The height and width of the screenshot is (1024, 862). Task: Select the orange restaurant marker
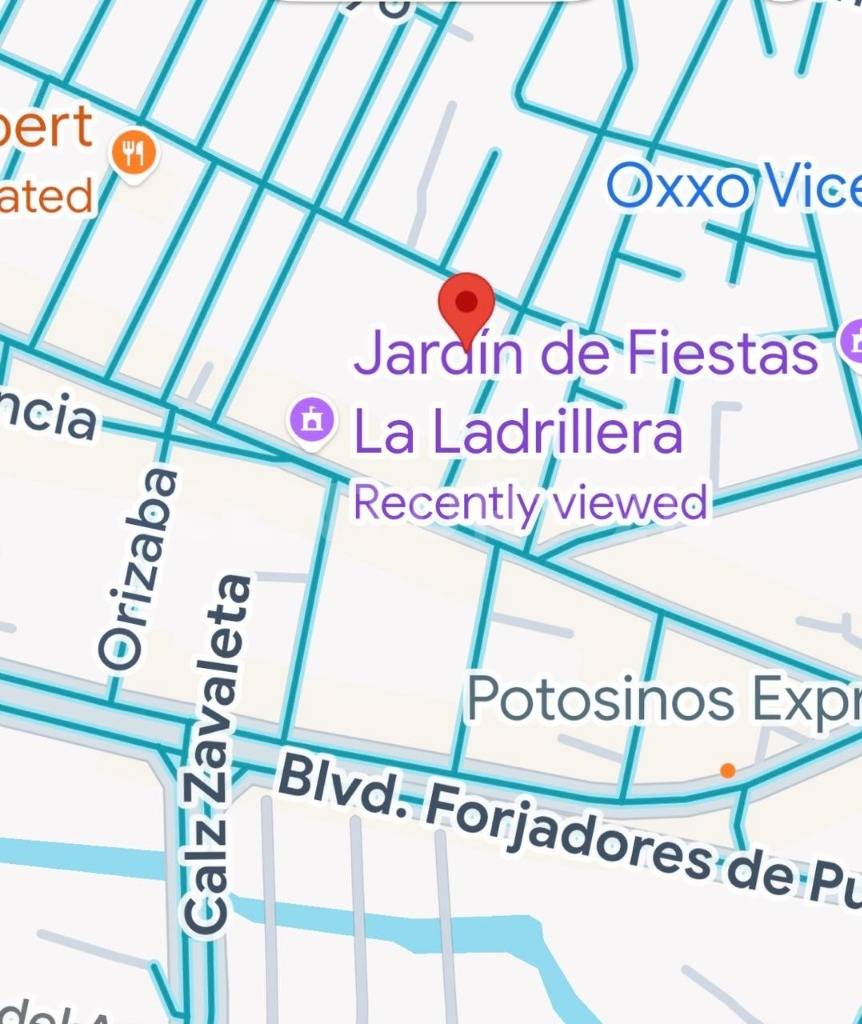[x=134, y=155]
